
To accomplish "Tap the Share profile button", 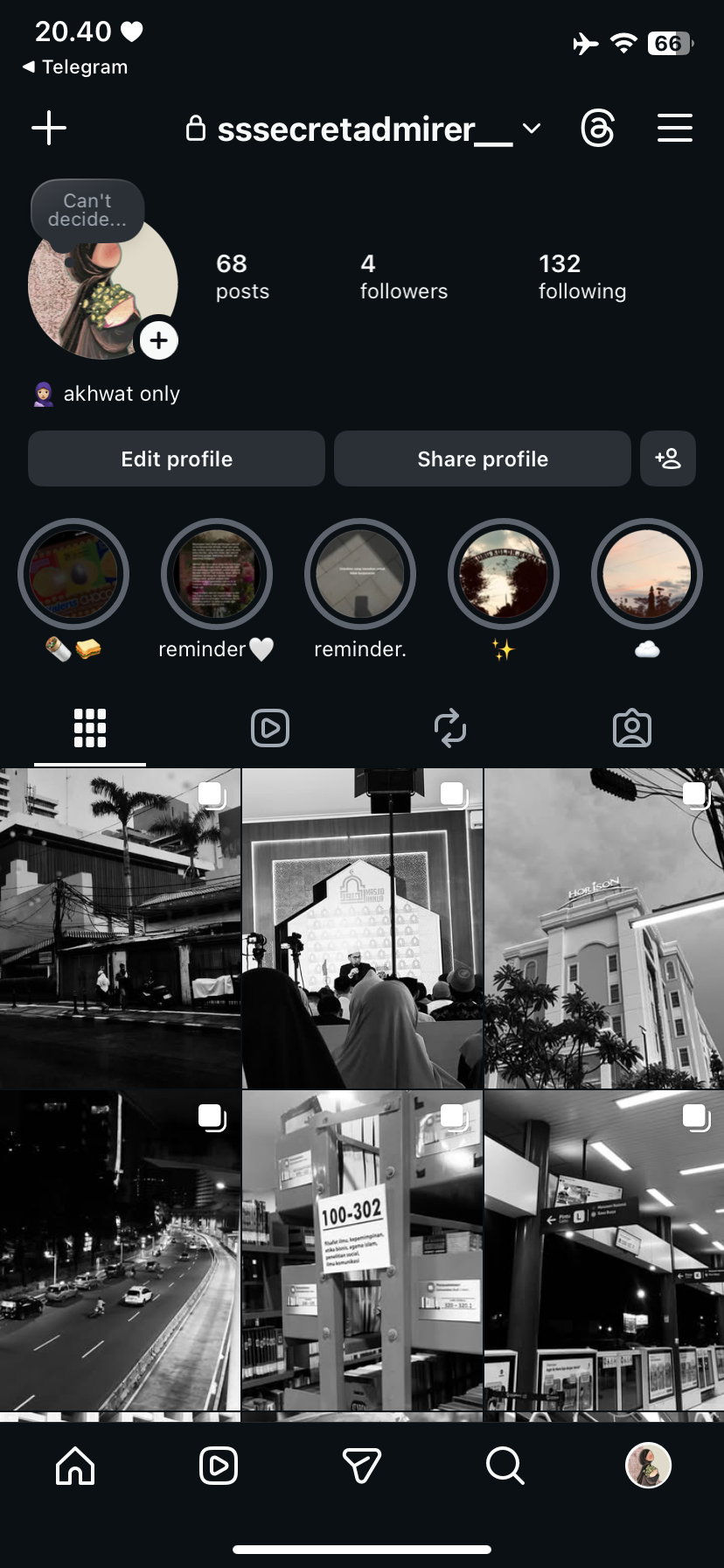I will [482, 458].
